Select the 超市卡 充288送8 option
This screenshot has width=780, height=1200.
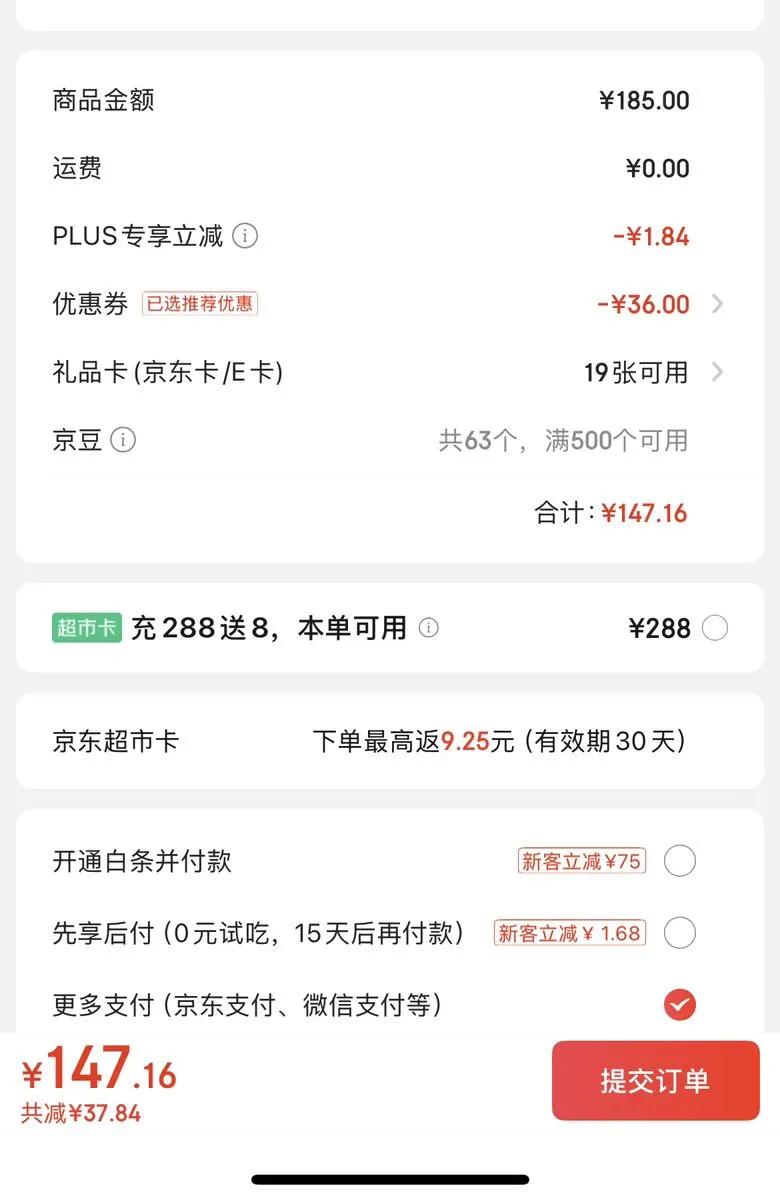coord(715,628)
